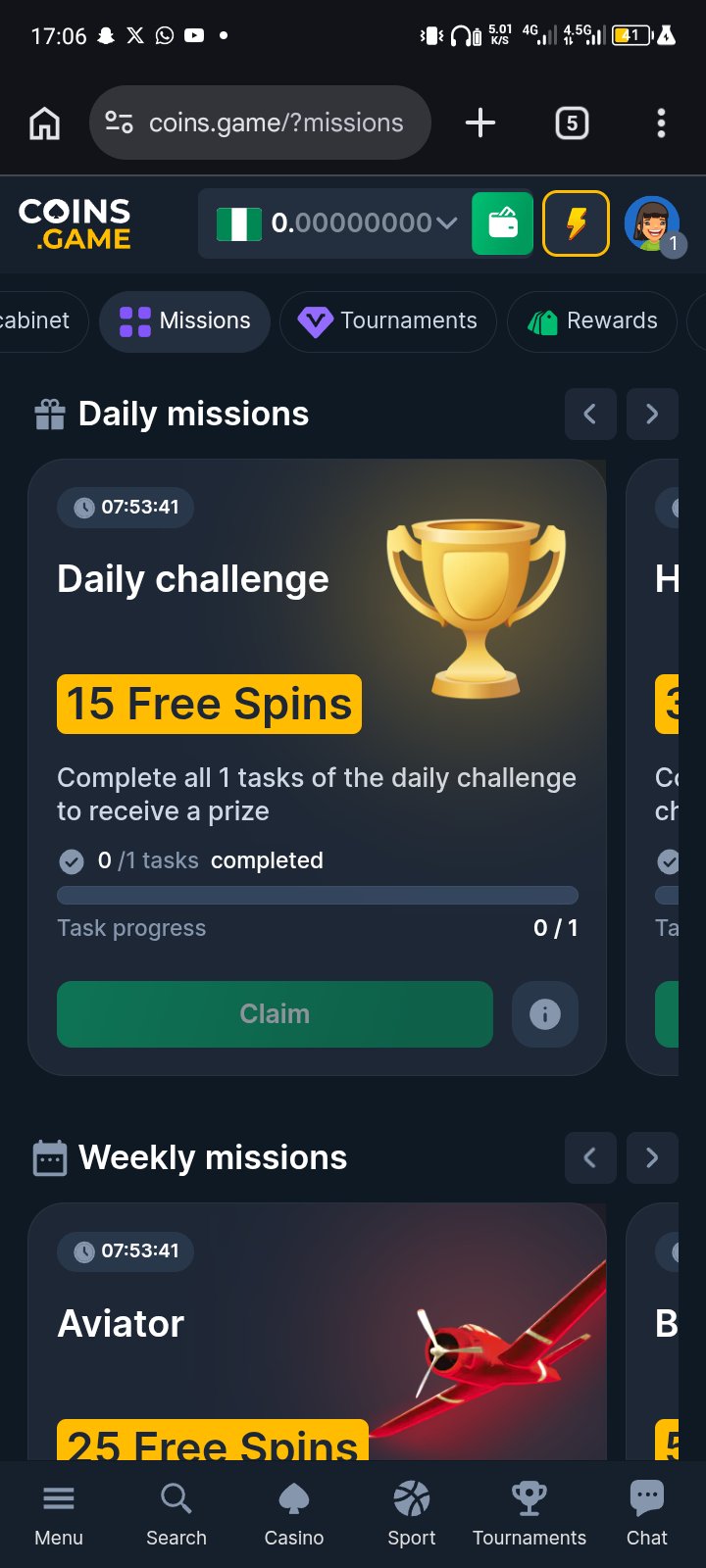Show the open tabs switcher
Viewport: 706px width, 1568px height.
point(572,123)
